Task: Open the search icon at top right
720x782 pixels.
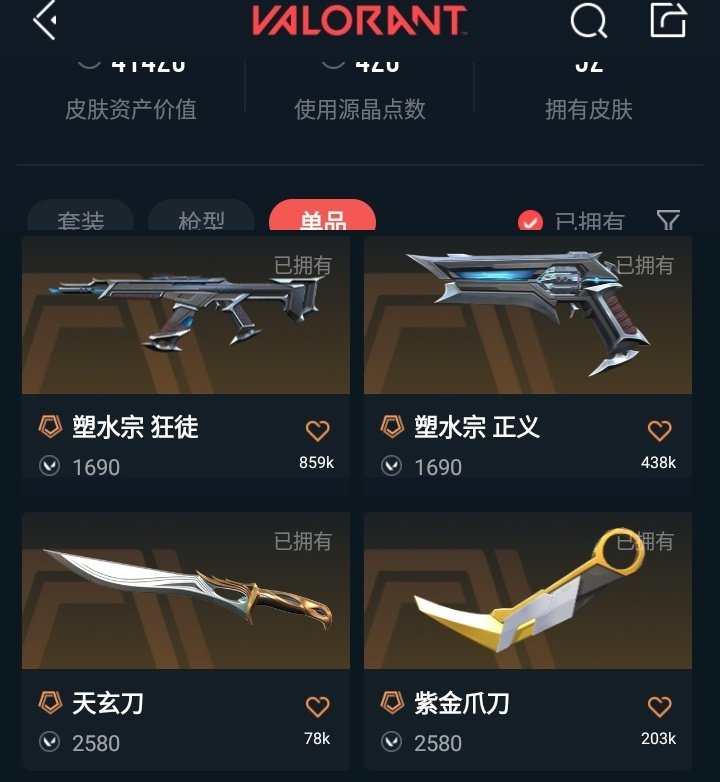Action: pyautogui.click(x=592, y=18)
